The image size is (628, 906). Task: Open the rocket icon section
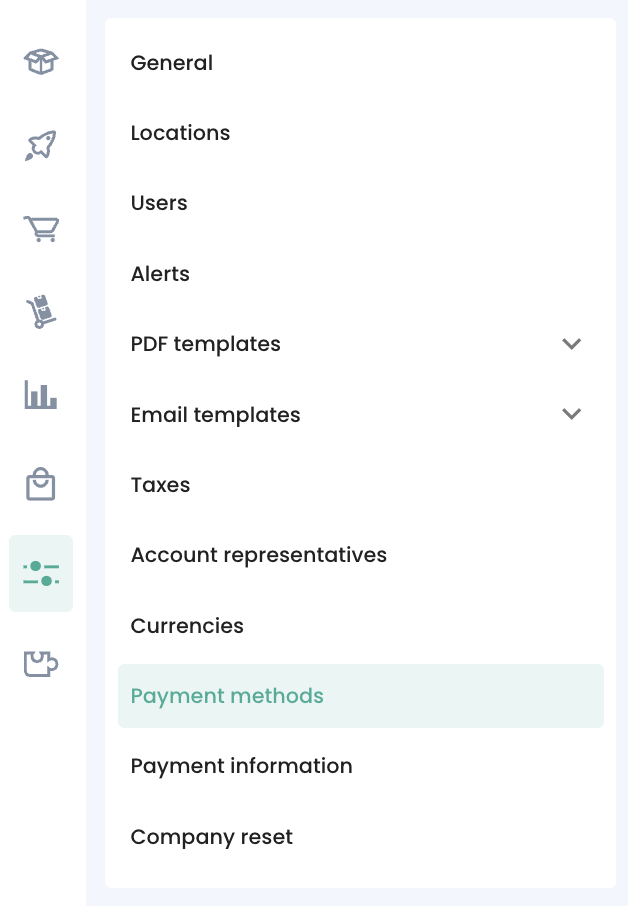41,146
